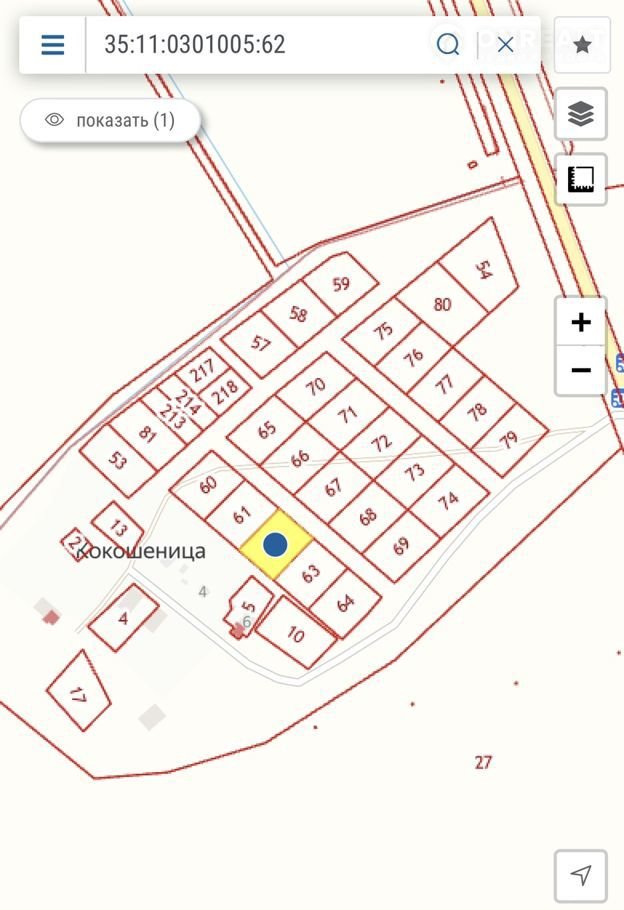Image resolution: width=624 pixels, height=910 pixels.
Task: Edit the cadastral number search field
Action: (x=250, y=44)
